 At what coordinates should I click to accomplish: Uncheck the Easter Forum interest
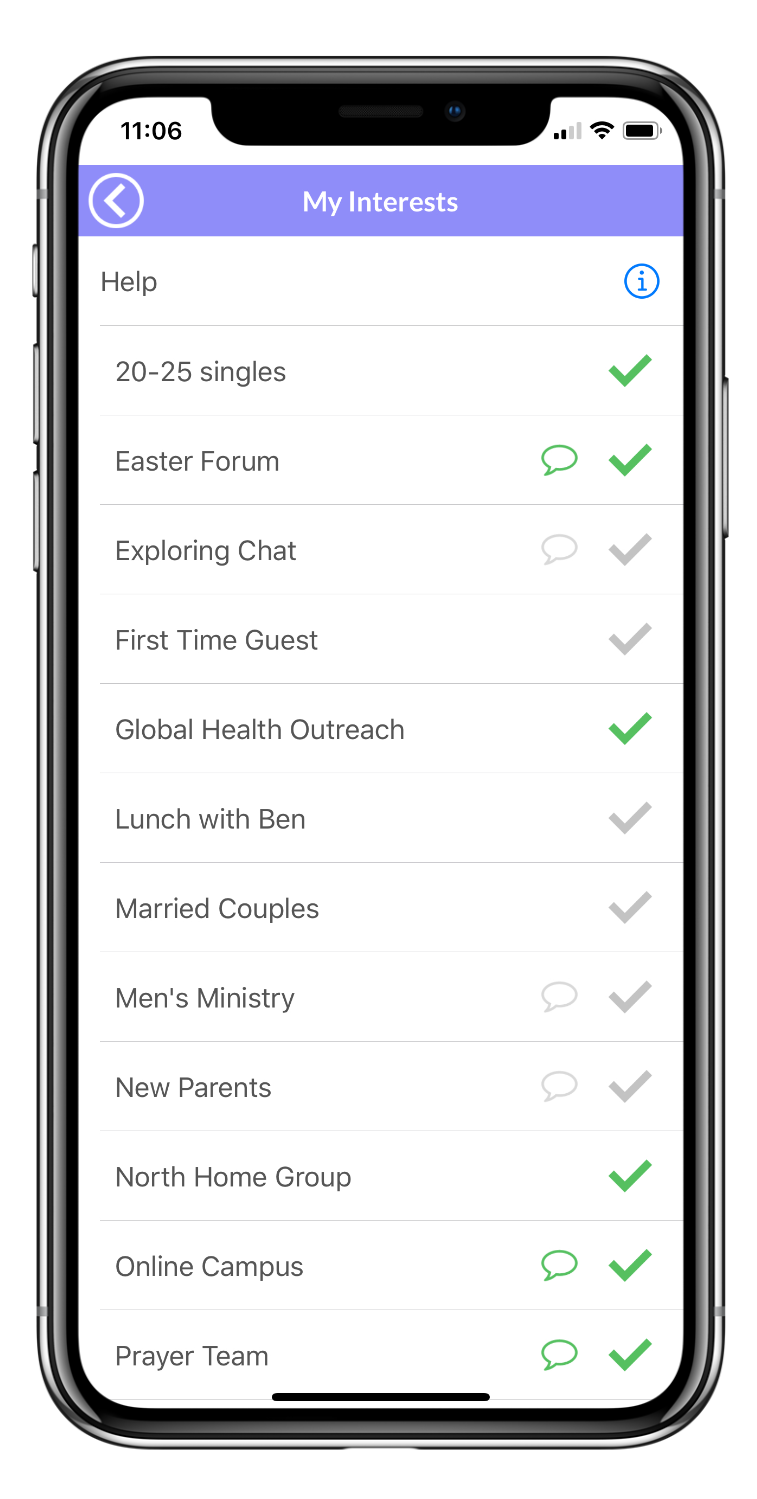(x=630, y=460)
